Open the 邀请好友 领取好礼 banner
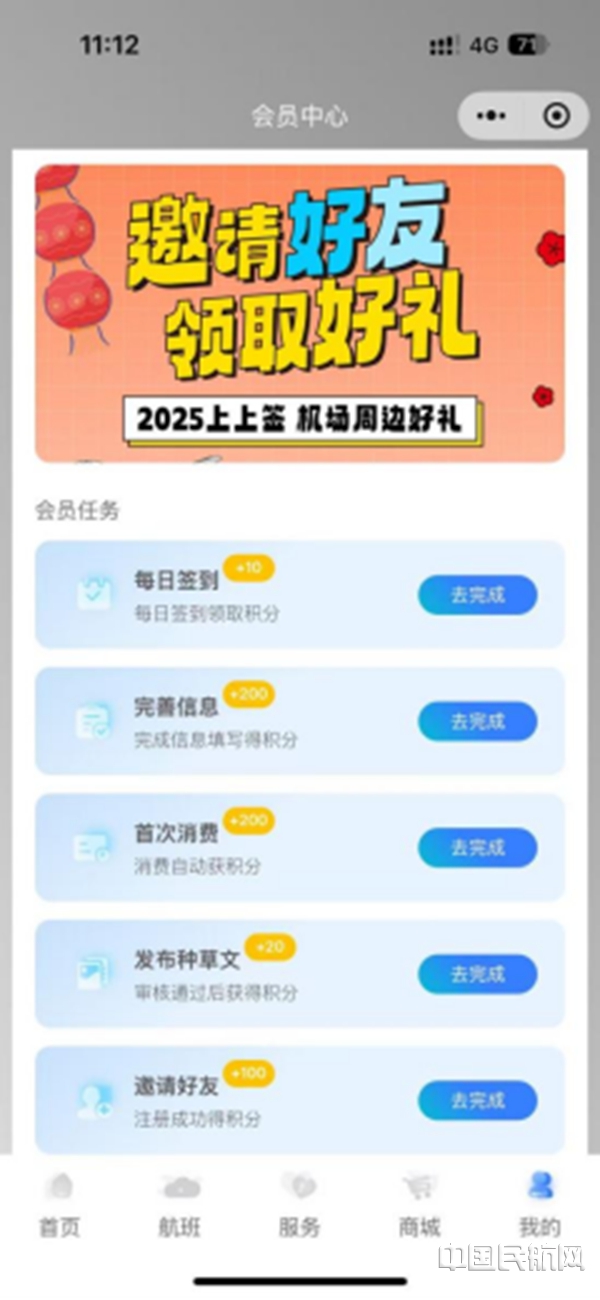The height and width of the screenshot is (1300, 600). 300,313
